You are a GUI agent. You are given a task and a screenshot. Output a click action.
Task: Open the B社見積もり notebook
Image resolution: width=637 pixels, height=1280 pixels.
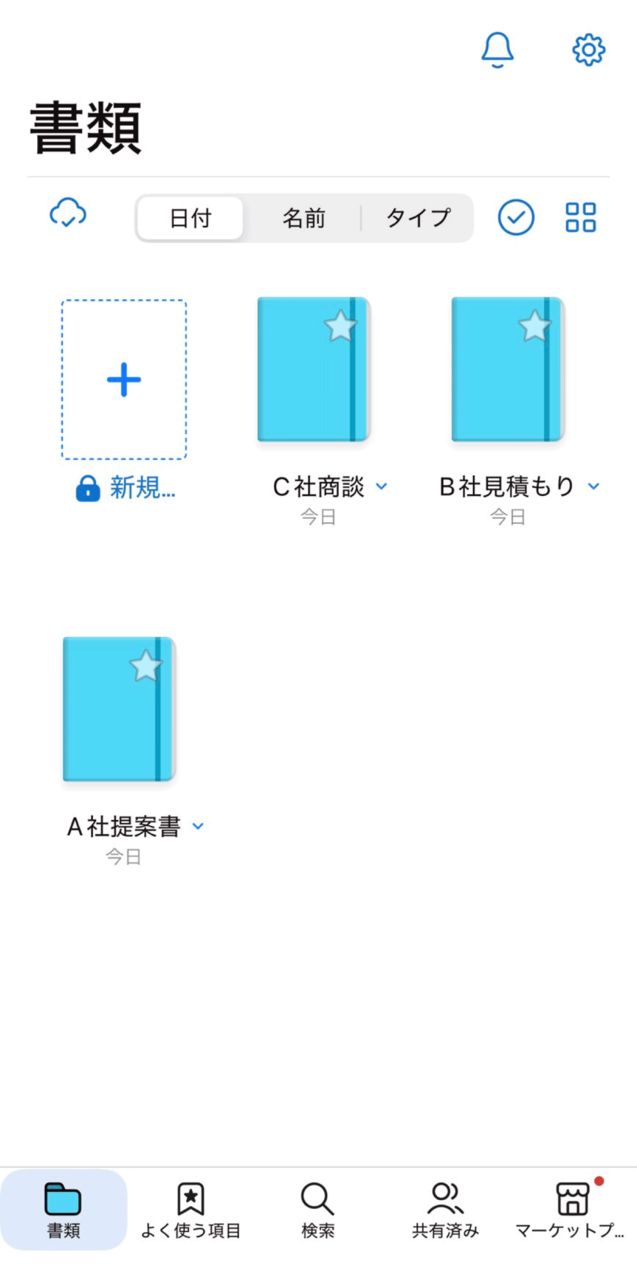coord(507,370)
